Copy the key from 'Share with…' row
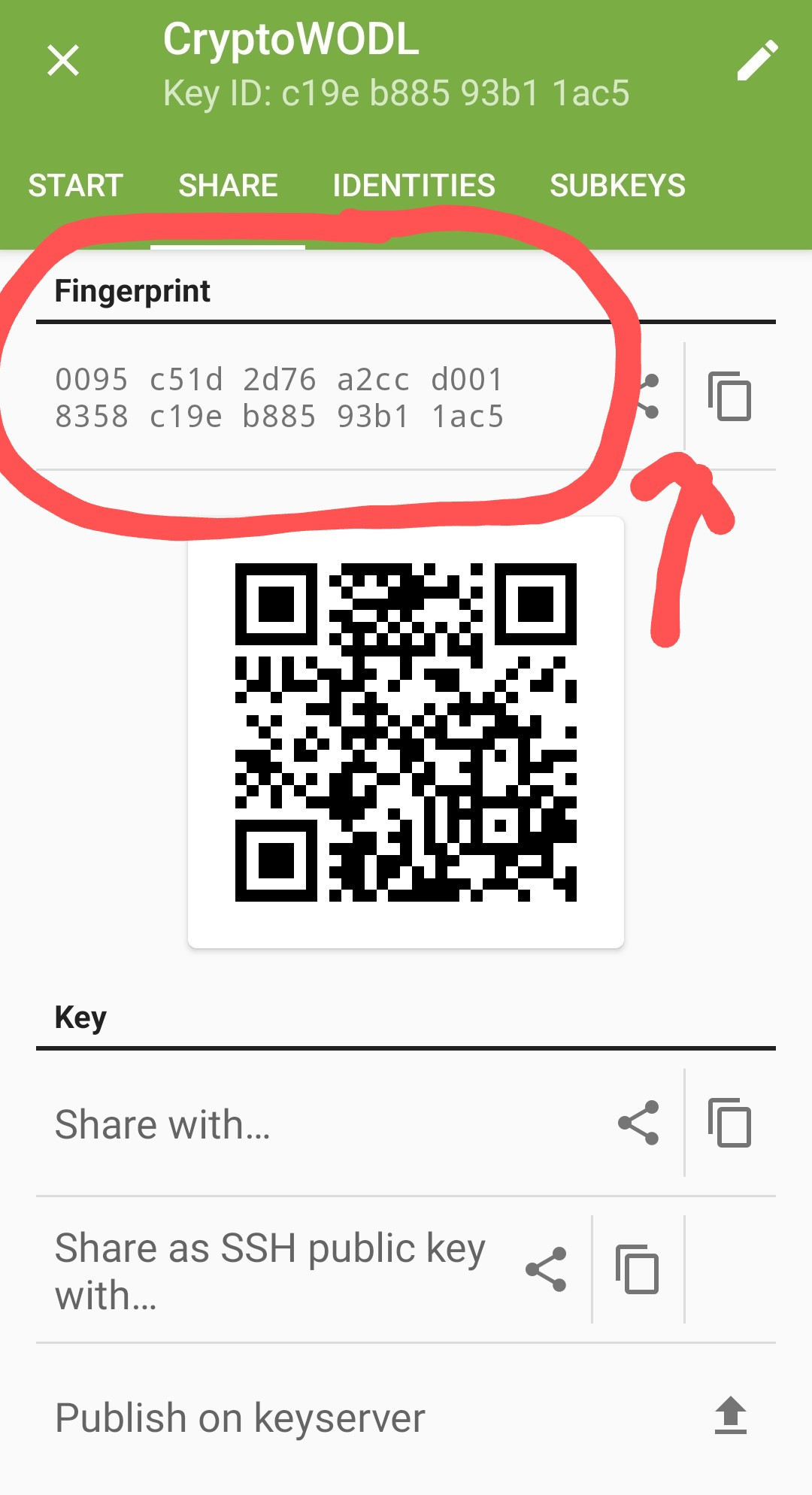 (729, 1123)
